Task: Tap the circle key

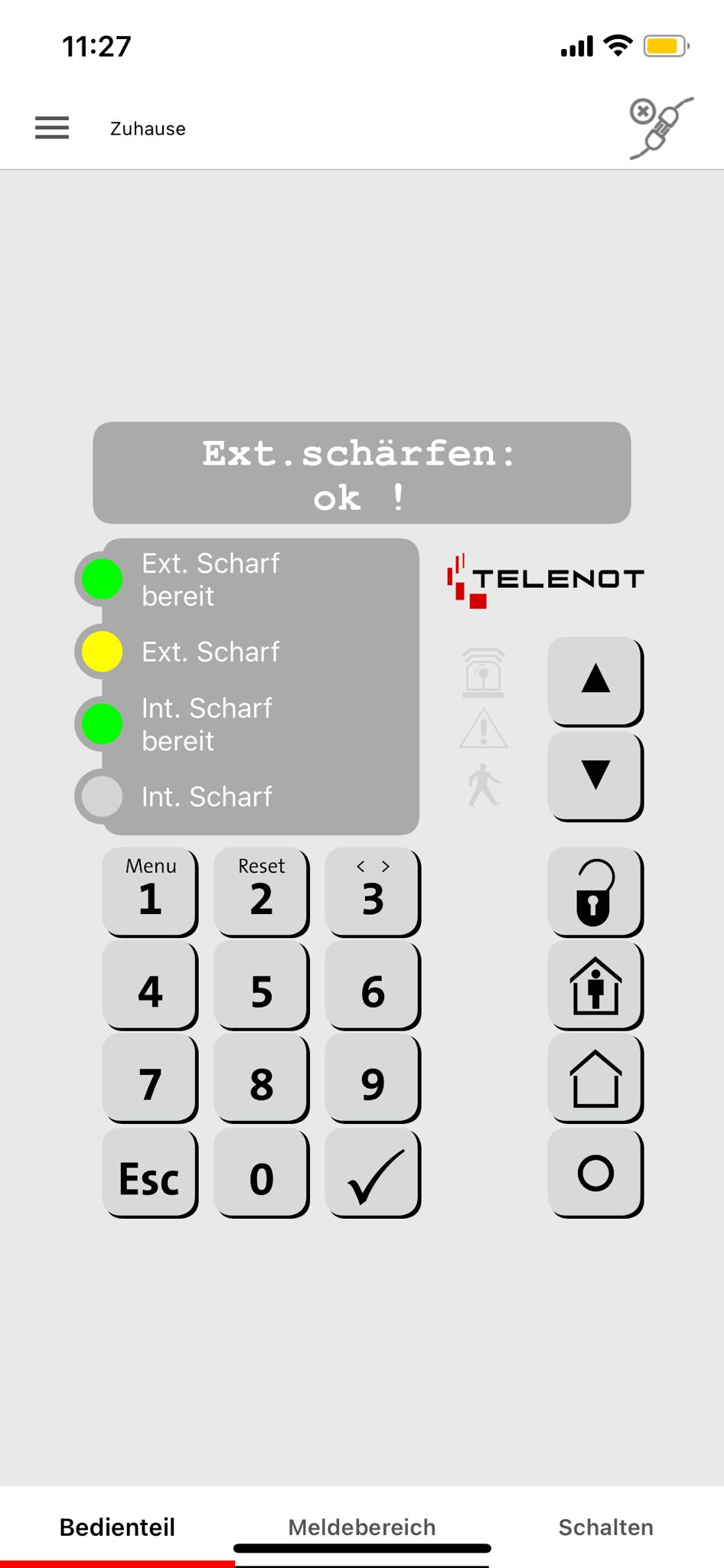Action: [x=595, y=1173]
